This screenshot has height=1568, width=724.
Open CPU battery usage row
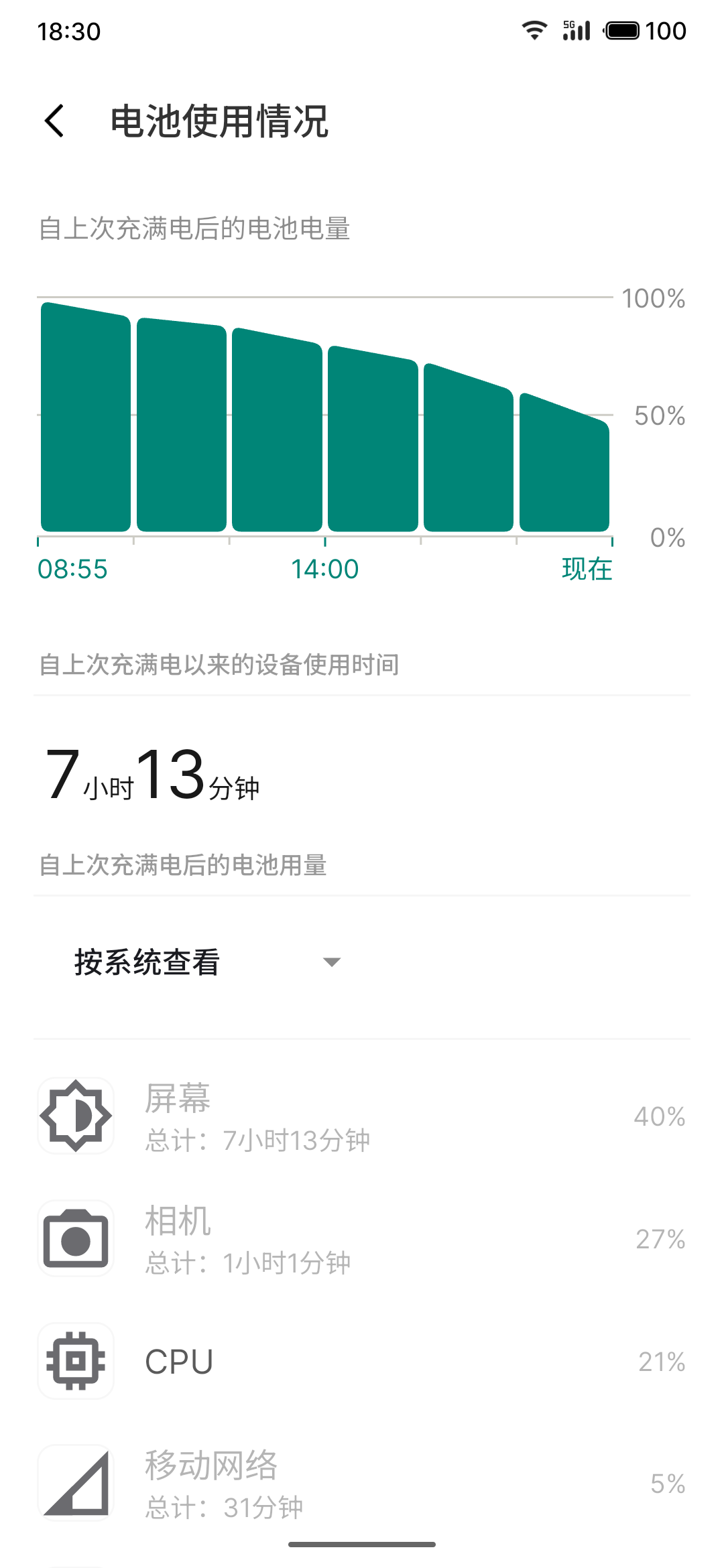point(362,1361)
